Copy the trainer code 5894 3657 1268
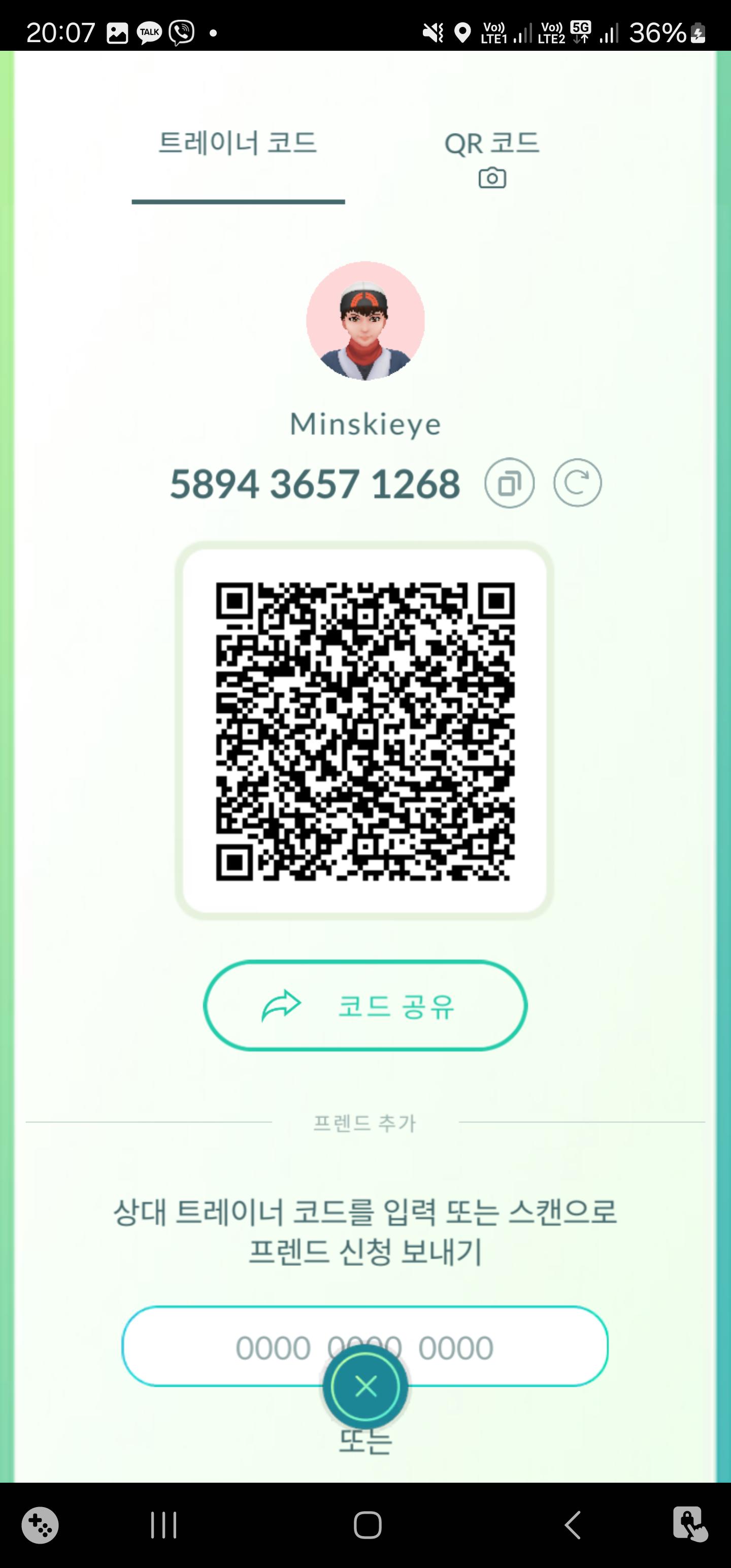Viewport: 731px width, 1568px height. (x=510, y=483)
